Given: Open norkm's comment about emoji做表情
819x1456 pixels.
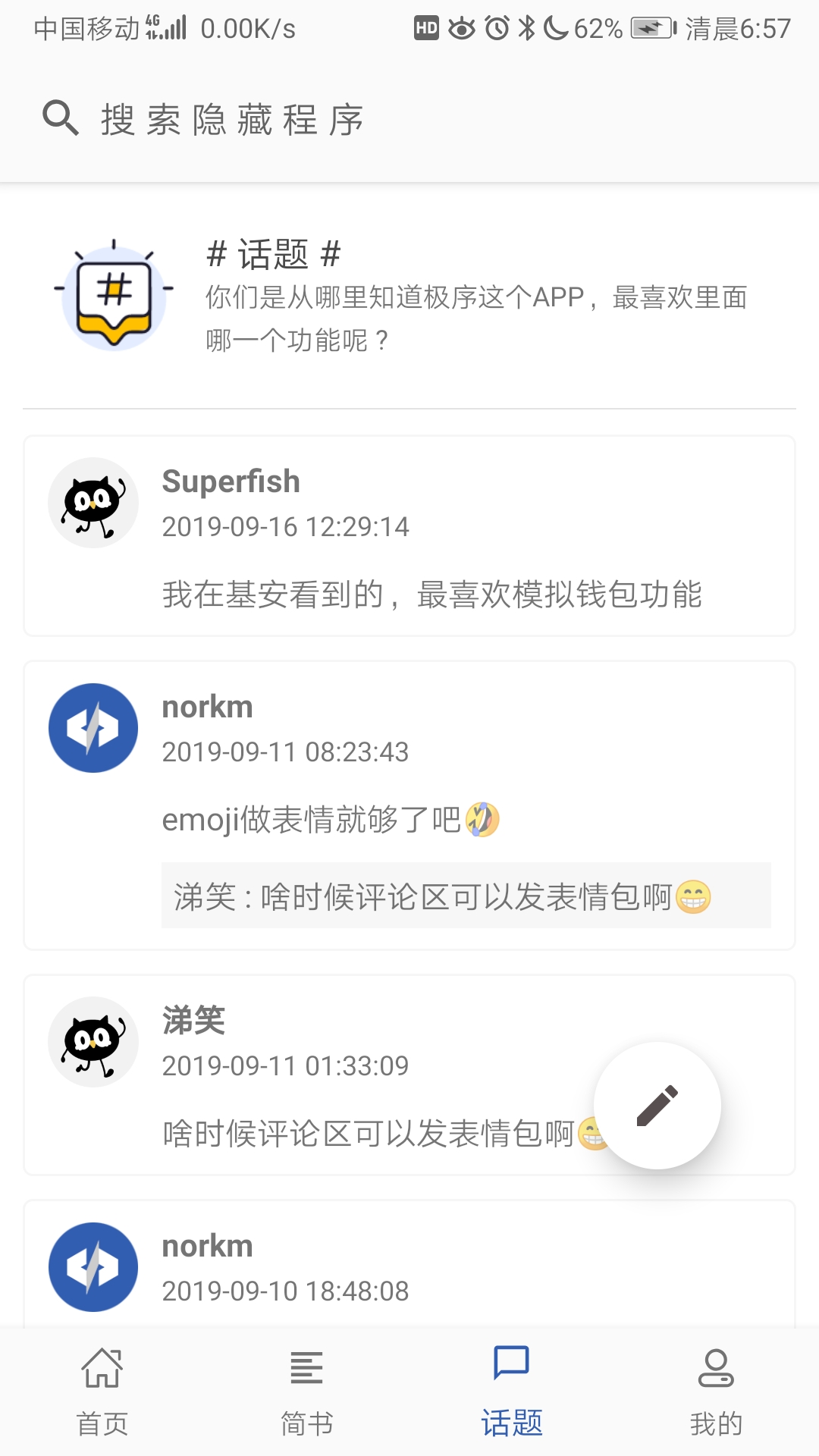Looking at the screenshot, I should 409,805.
